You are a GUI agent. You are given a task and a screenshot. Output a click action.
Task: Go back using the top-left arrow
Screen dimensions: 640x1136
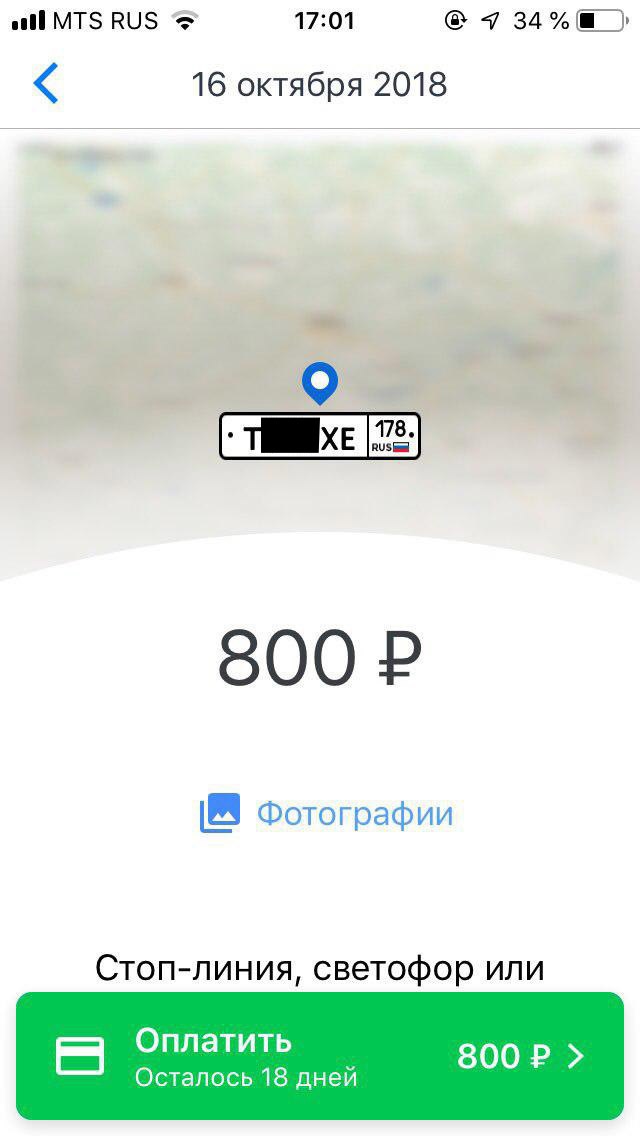(46, 84)
